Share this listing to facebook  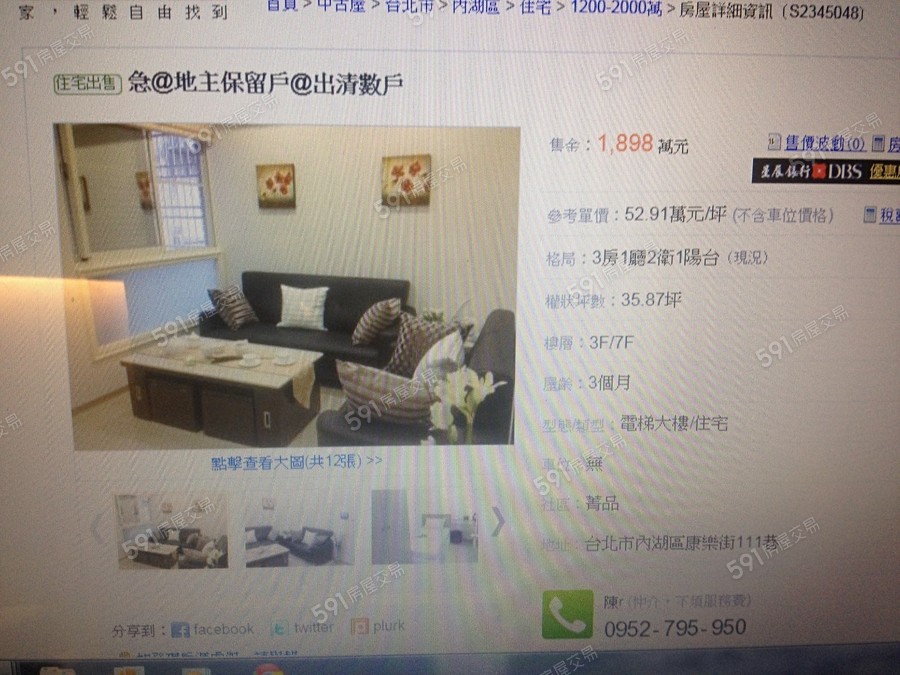212,629
